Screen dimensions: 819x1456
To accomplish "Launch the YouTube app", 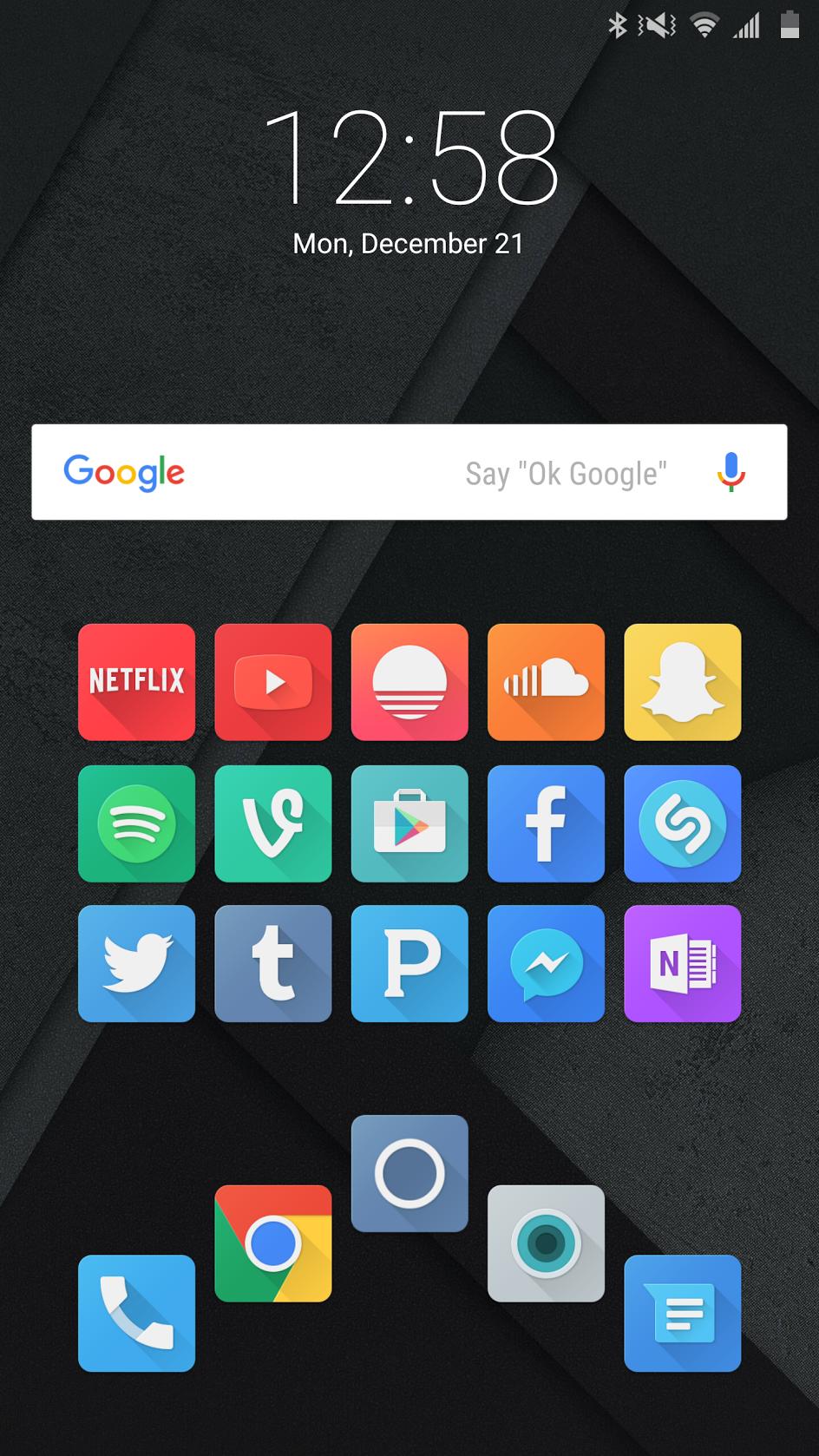I will click(273, 682).
